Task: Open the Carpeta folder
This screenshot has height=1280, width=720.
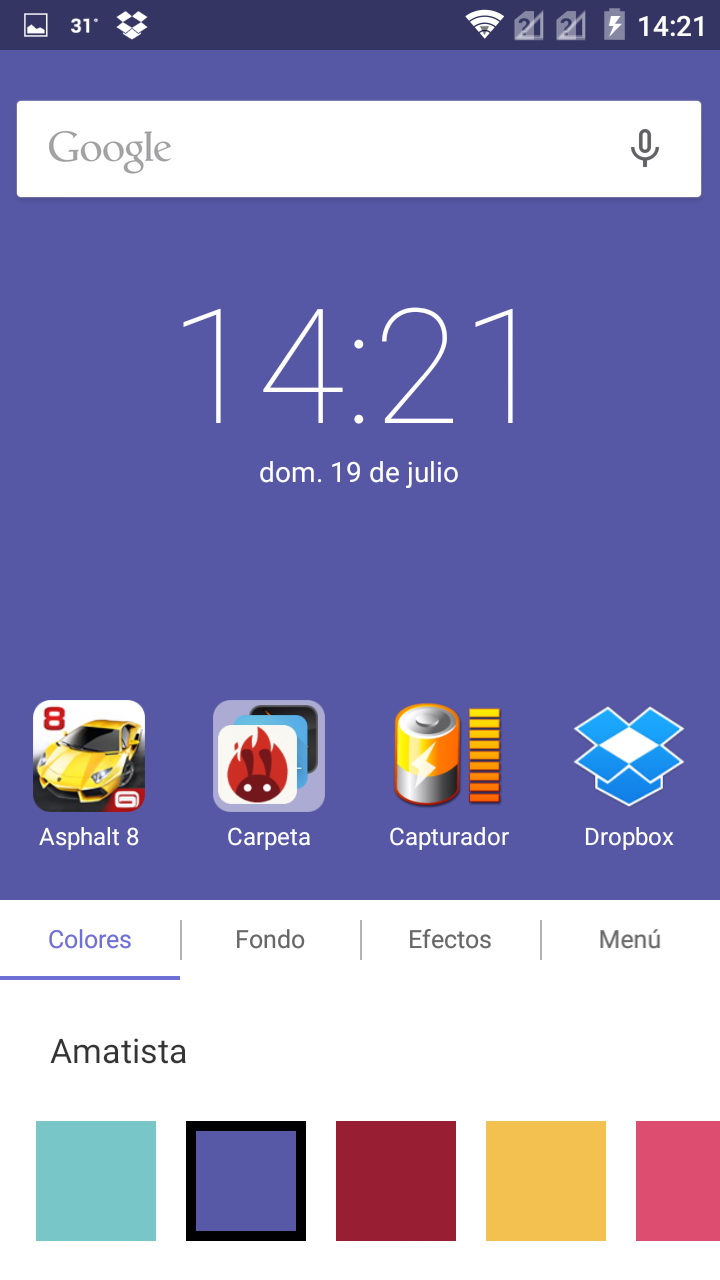Action: pos(269,756)
